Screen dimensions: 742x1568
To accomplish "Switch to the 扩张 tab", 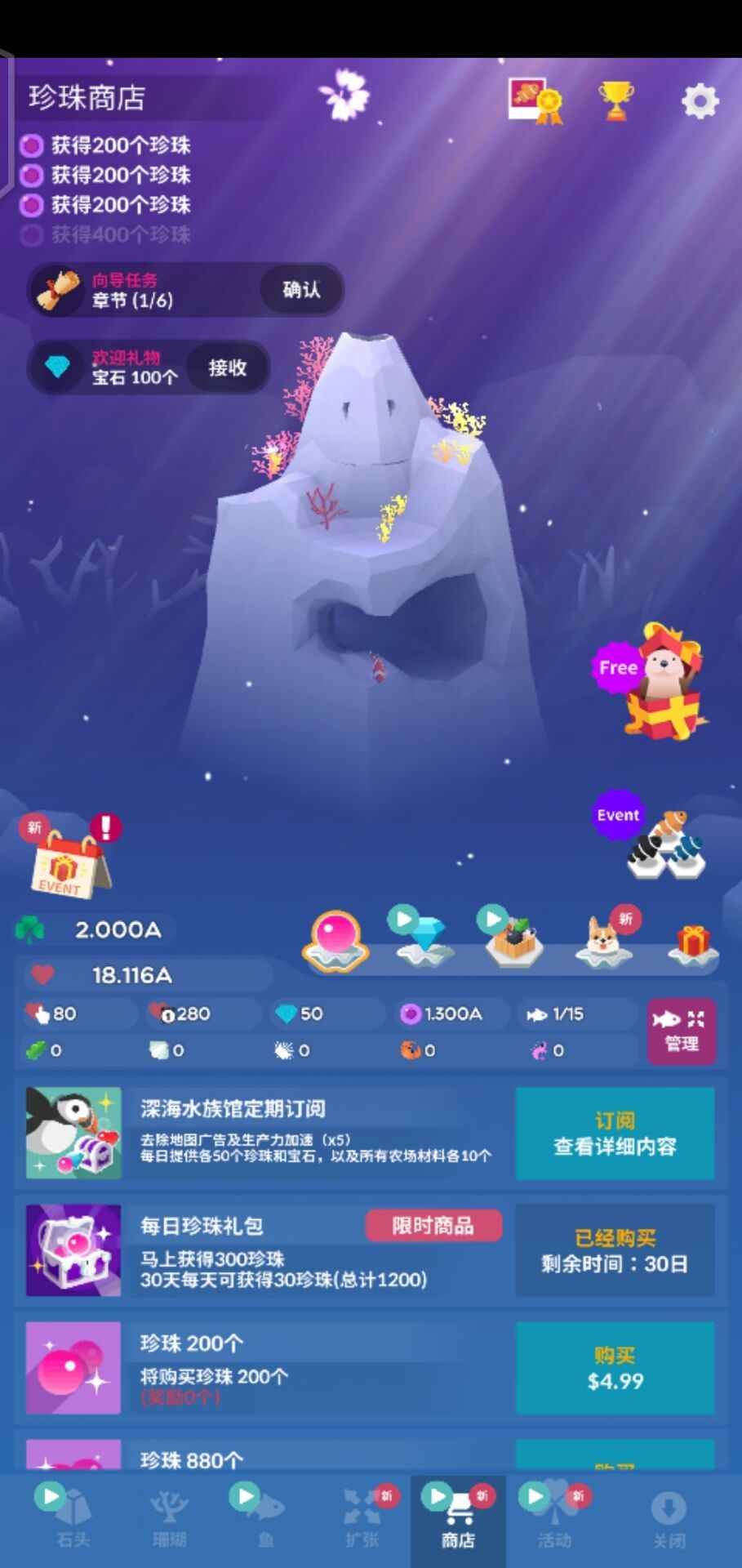I will pyautogui.click(x=362, y=1517).
